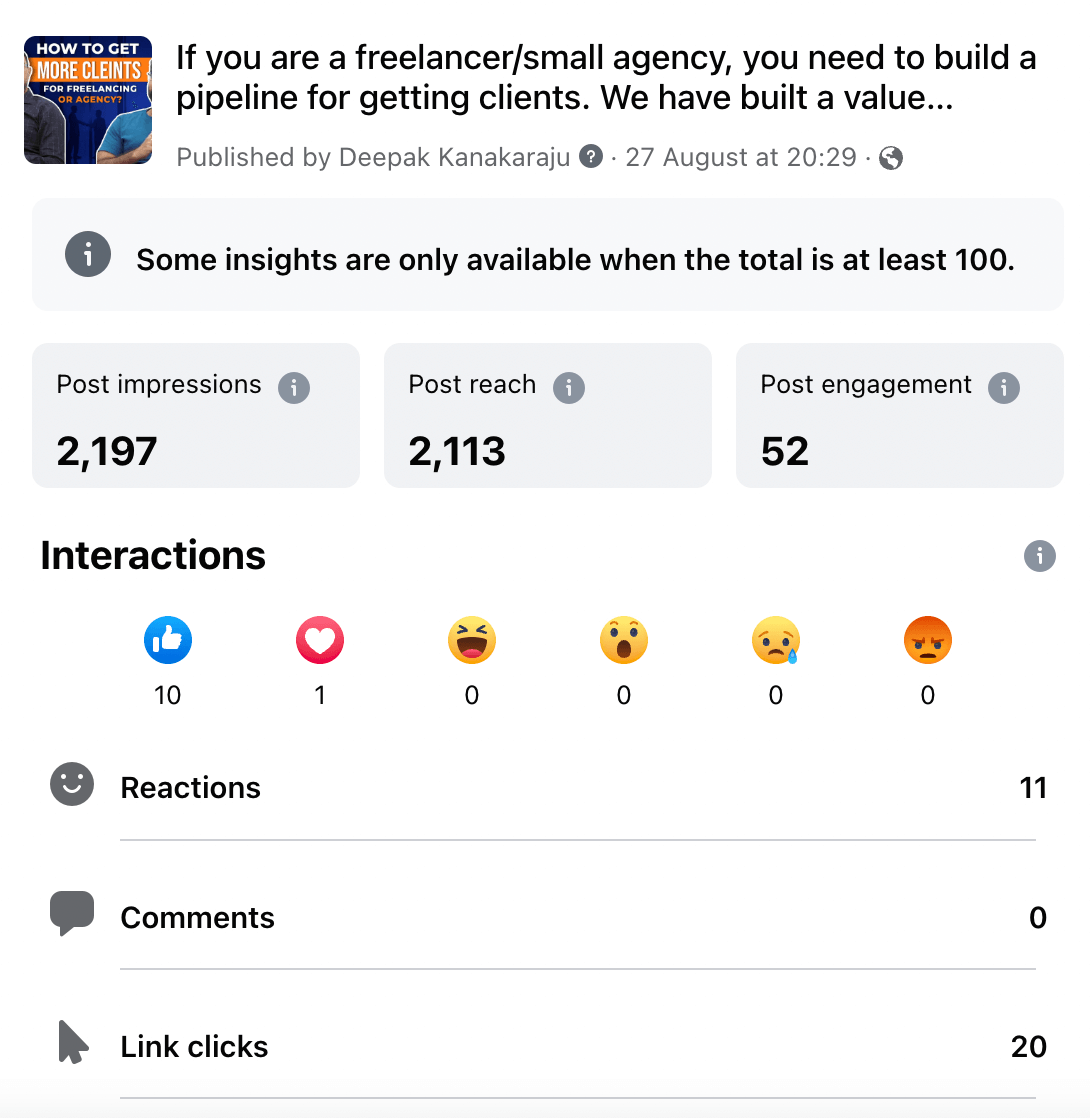Open info icon next to Post reach
Image resolution: width=1090 pixels, height=1118 pixels.
pyautogui.click(x=568, y=387)
